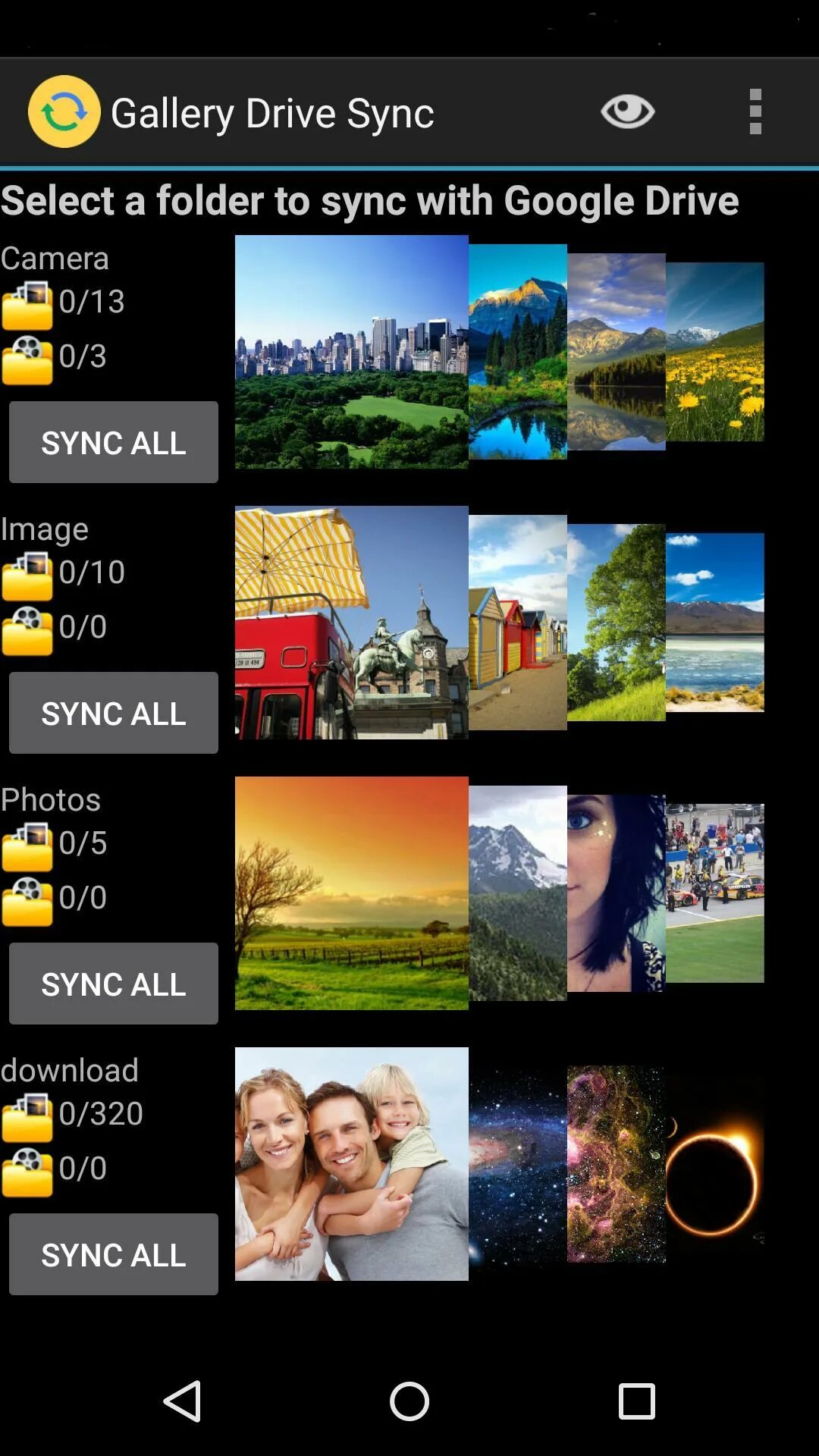Open the Image folder red bus thumbnail

point(352,622)
